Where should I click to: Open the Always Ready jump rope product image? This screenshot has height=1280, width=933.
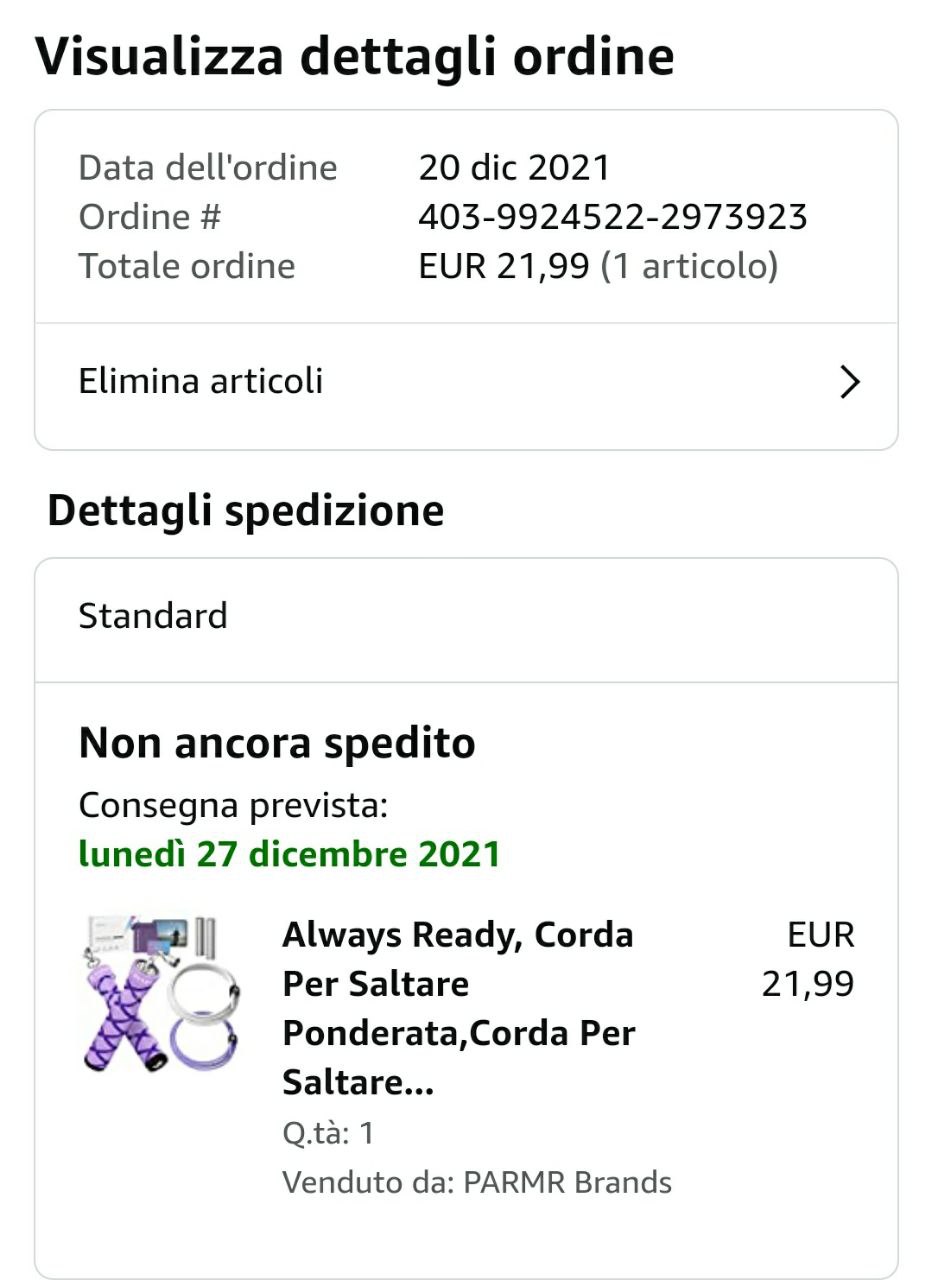(x=162, y=995)
